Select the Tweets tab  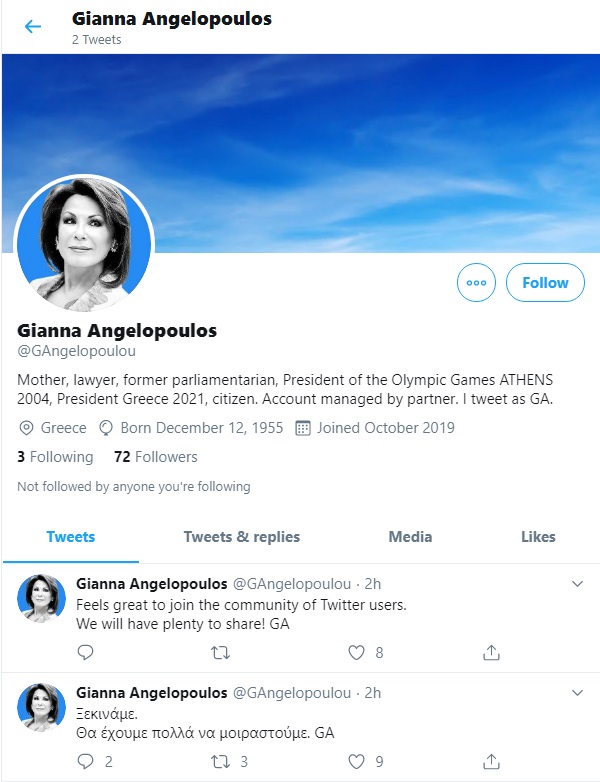[x=71, y=537]
